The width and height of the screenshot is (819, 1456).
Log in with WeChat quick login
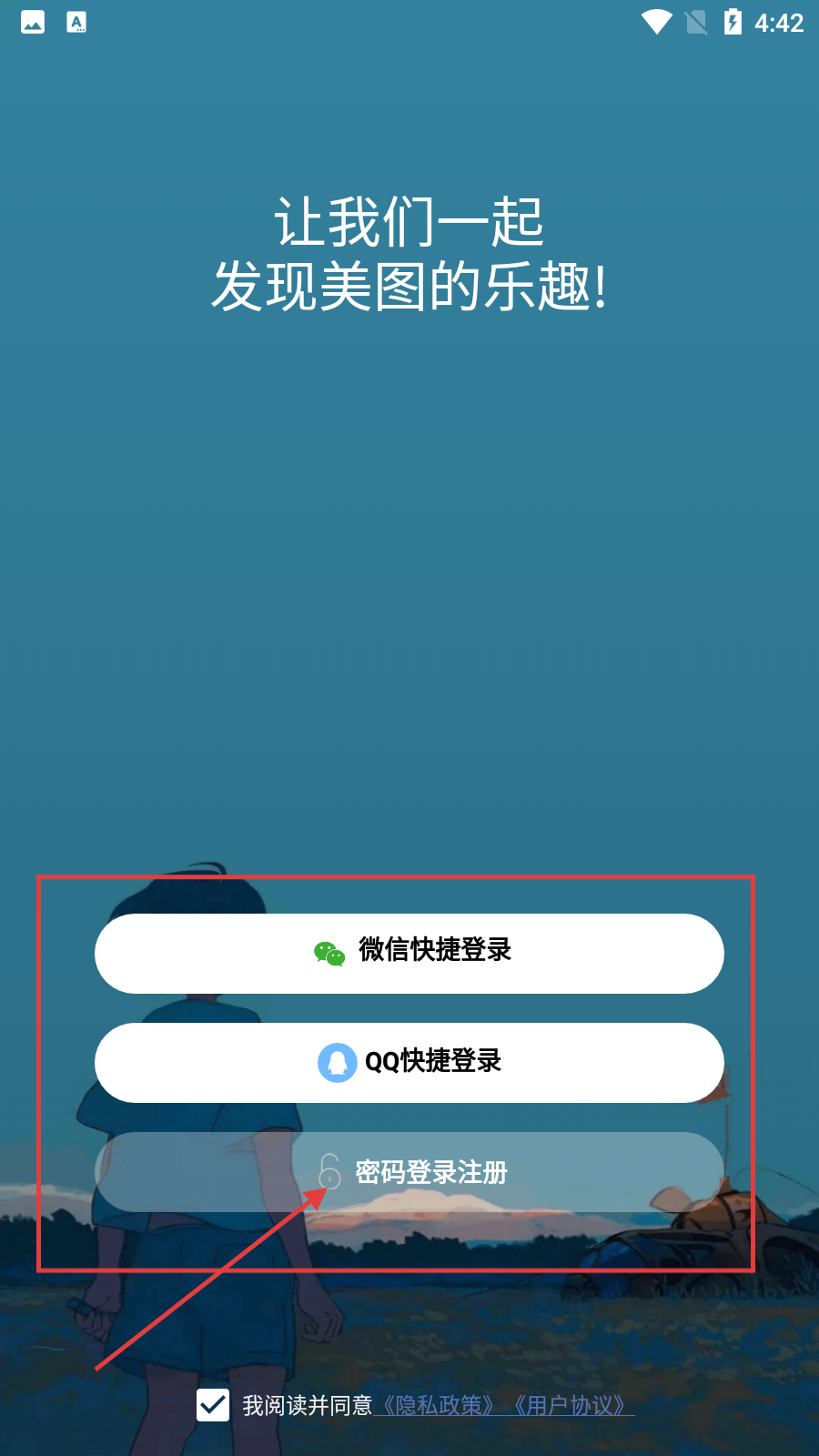[409, 953]
